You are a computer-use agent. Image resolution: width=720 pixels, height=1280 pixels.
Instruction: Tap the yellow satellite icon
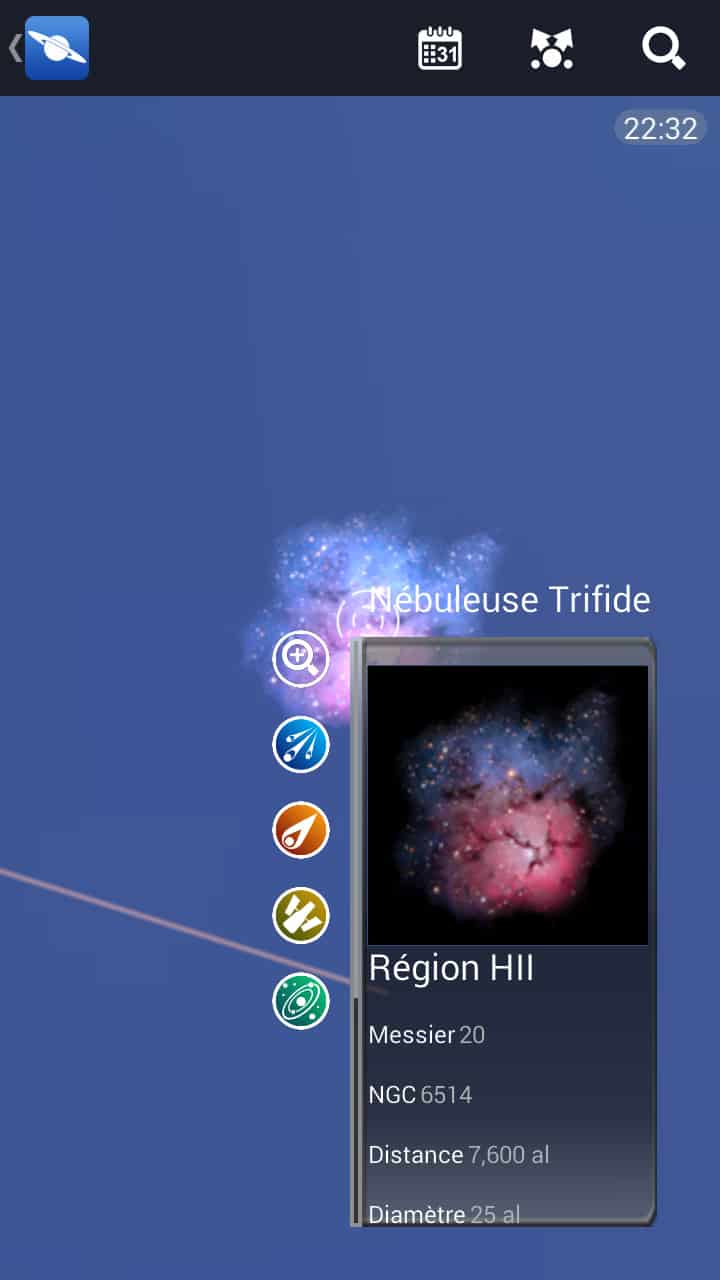pyautogui.click(x=301, y=916)
